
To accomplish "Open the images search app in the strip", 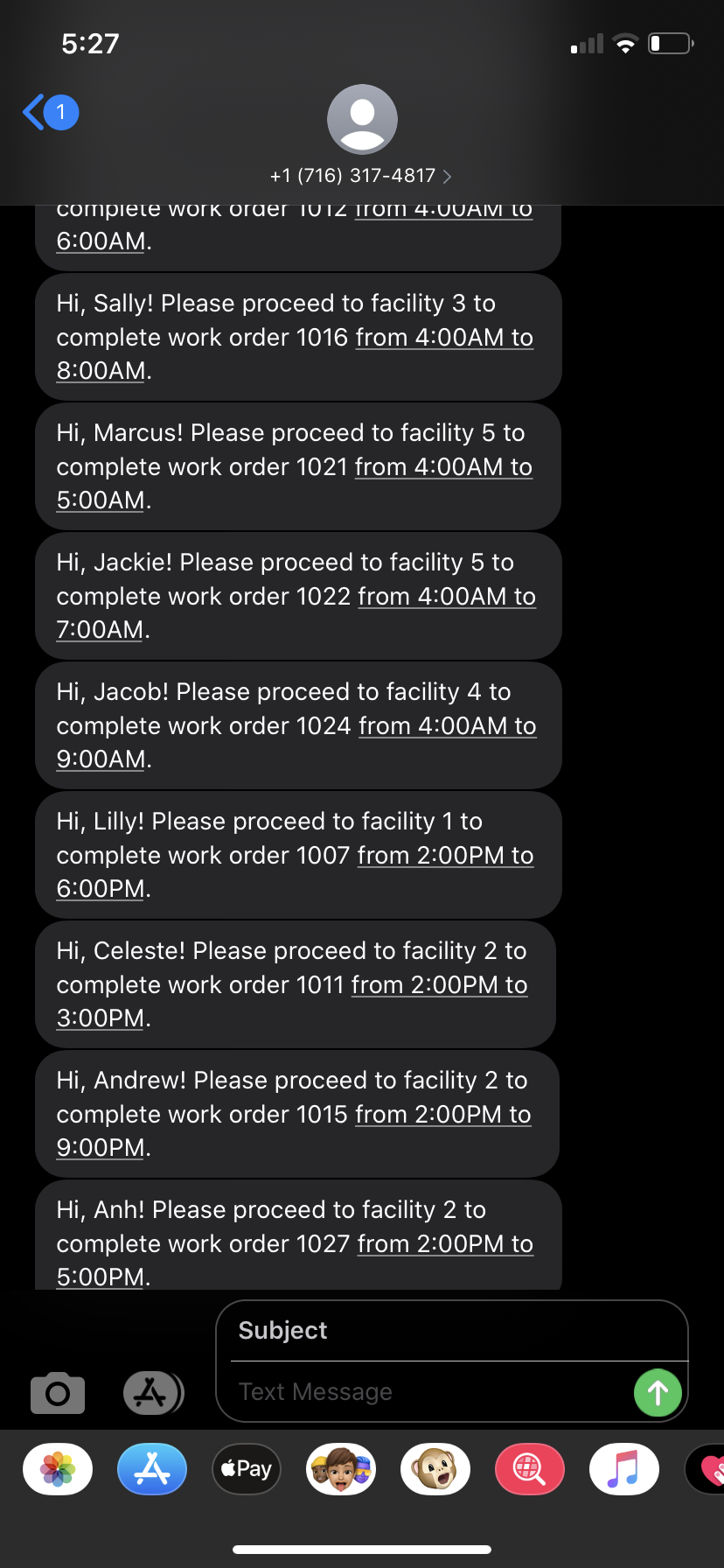I will click(x=530, y=1469).
